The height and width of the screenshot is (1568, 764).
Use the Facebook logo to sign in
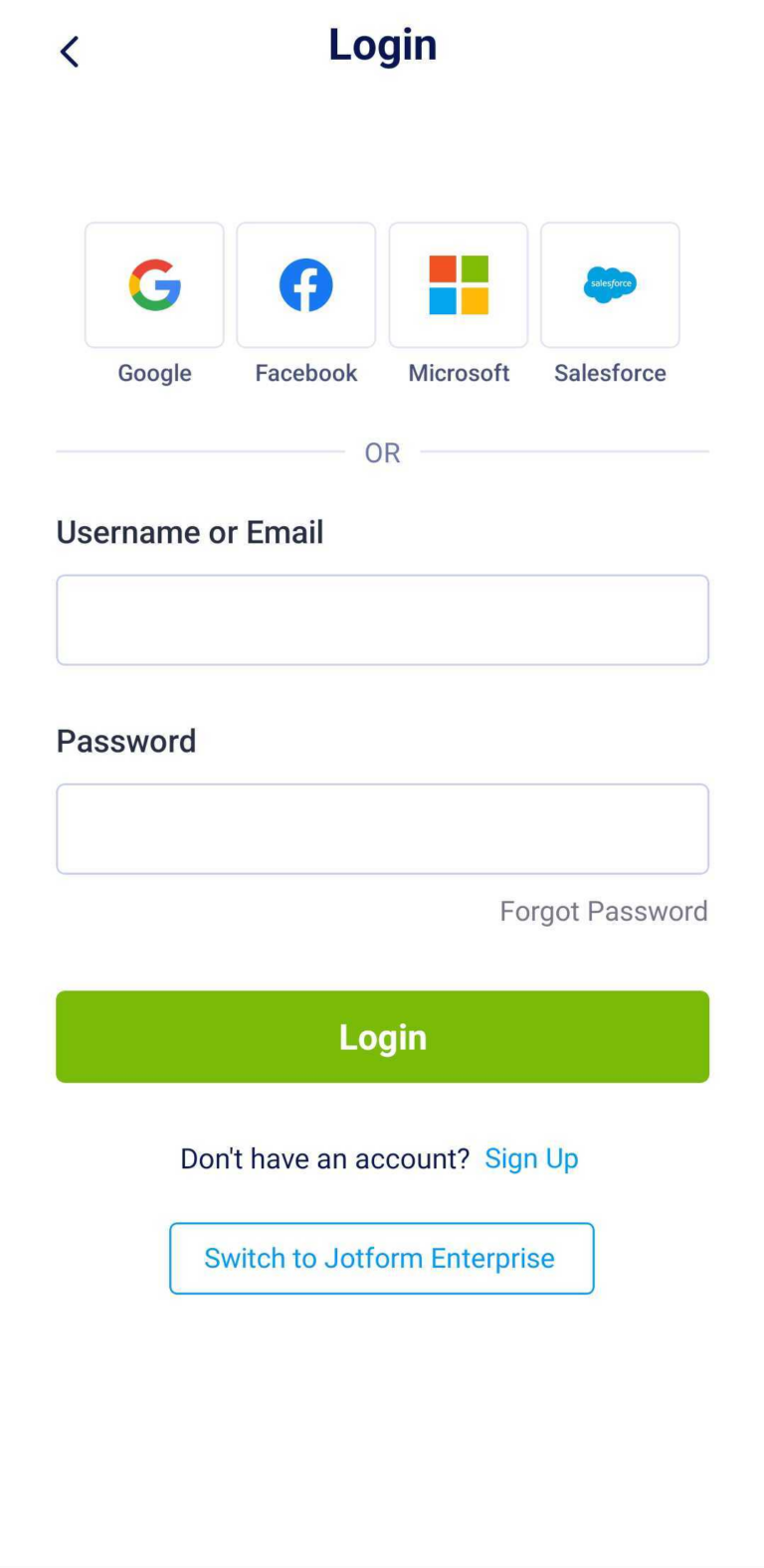305,284
